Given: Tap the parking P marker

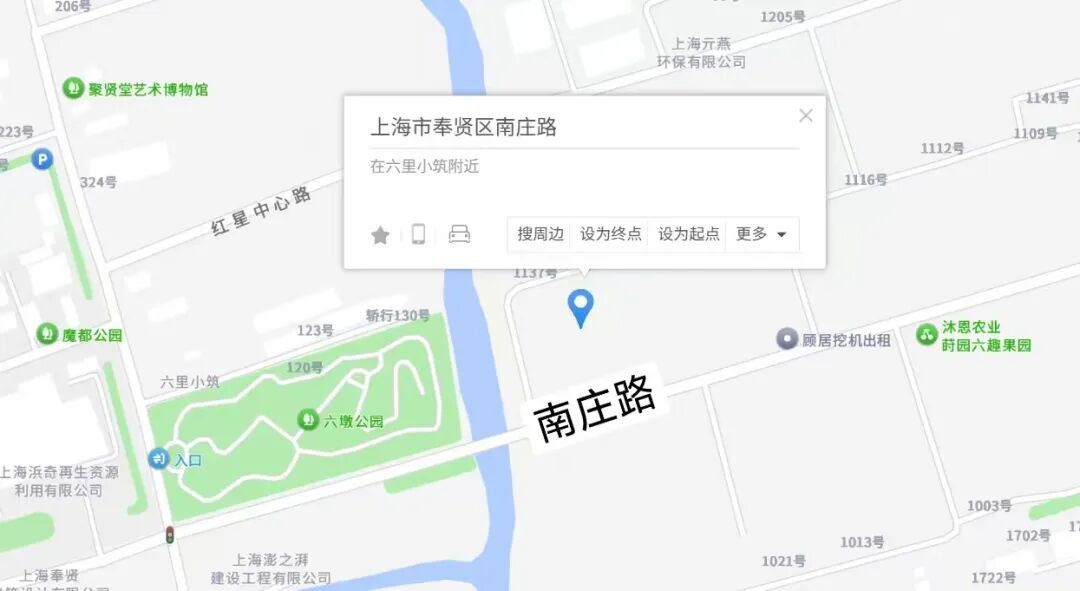Looking at the screenshot, I should point(42,158).
